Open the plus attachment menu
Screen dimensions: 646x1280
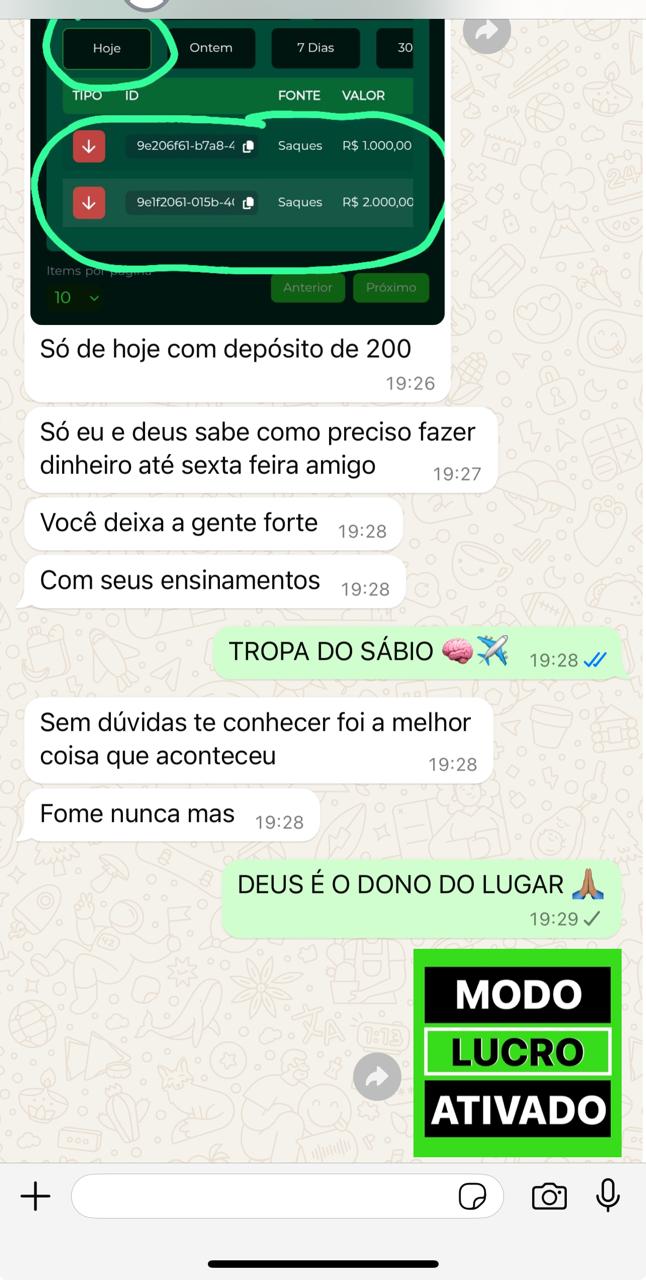click(35, 1196)
